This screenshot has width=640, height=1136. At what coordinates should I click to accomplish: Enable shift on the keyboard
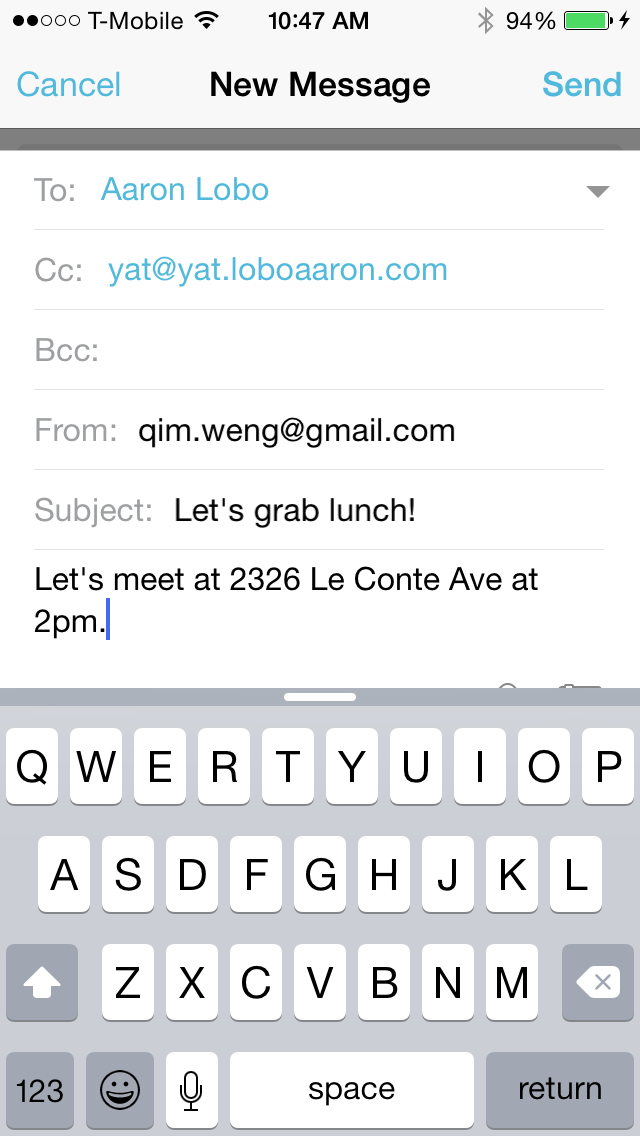(x=41, y=983)
